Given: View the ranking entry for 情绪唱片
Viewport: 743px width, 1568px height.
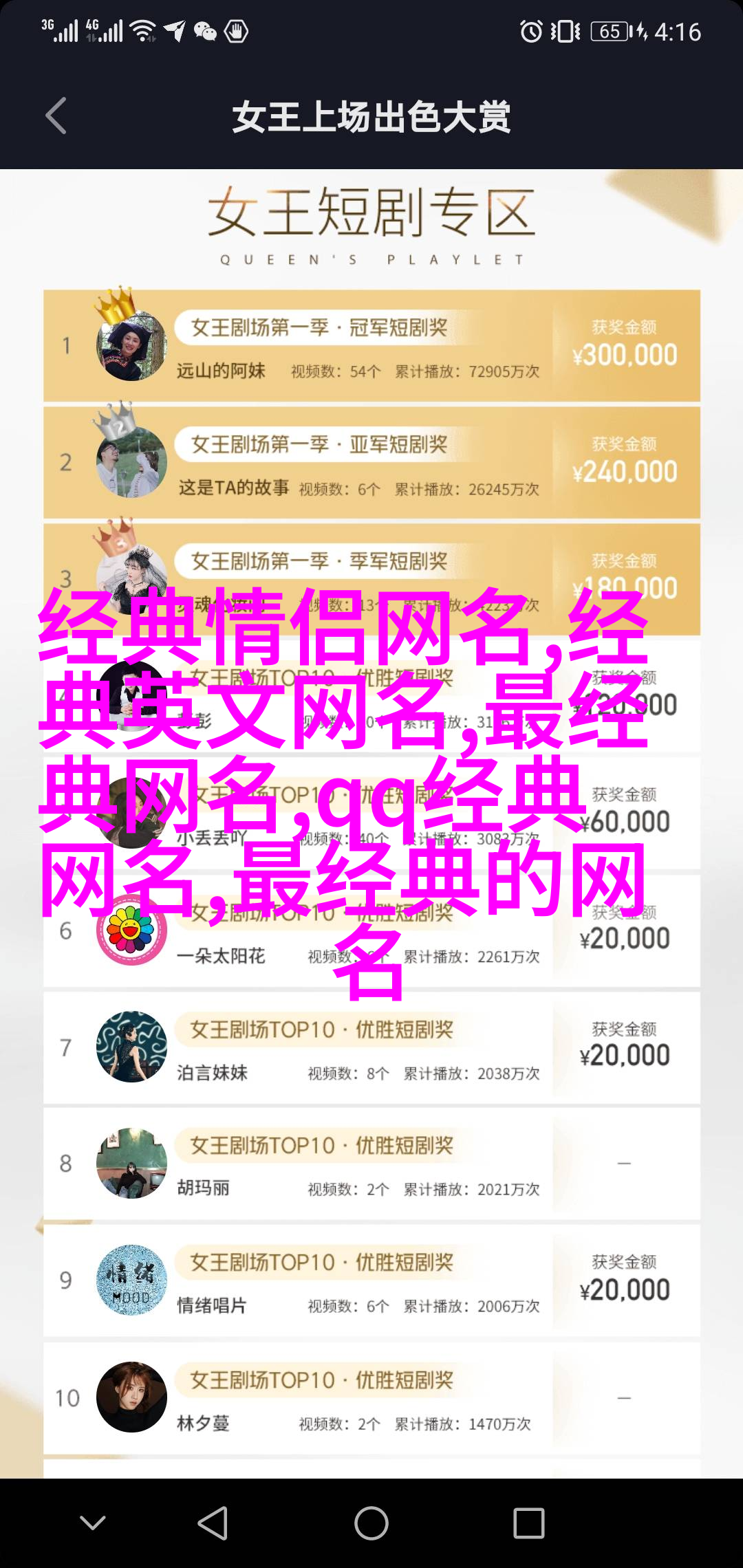Looking at the screenshot, I should click(x=371, y=1281).
